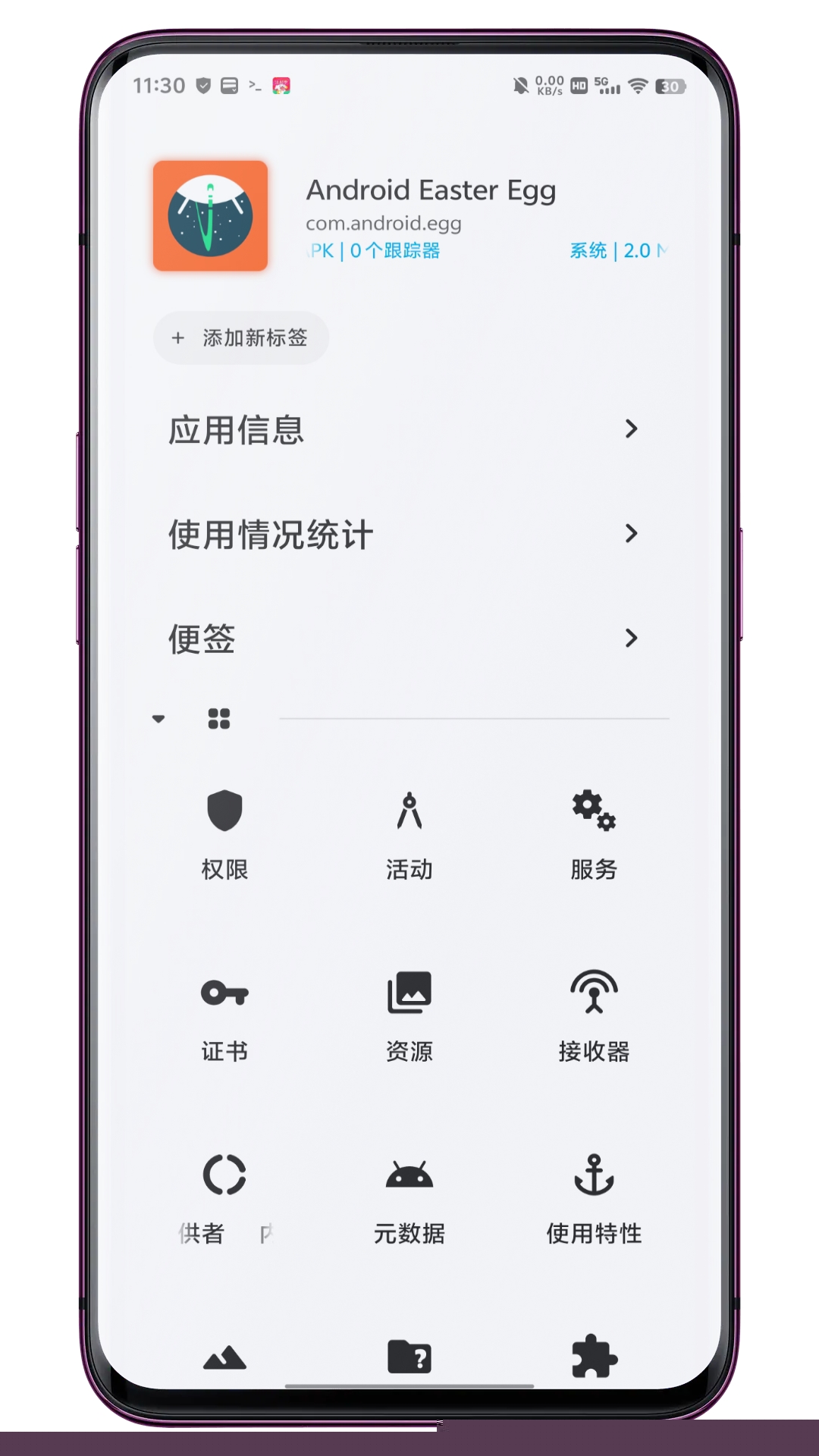
Task: Tap the 添加新标签 chip
Action: (x=240, y=337)
